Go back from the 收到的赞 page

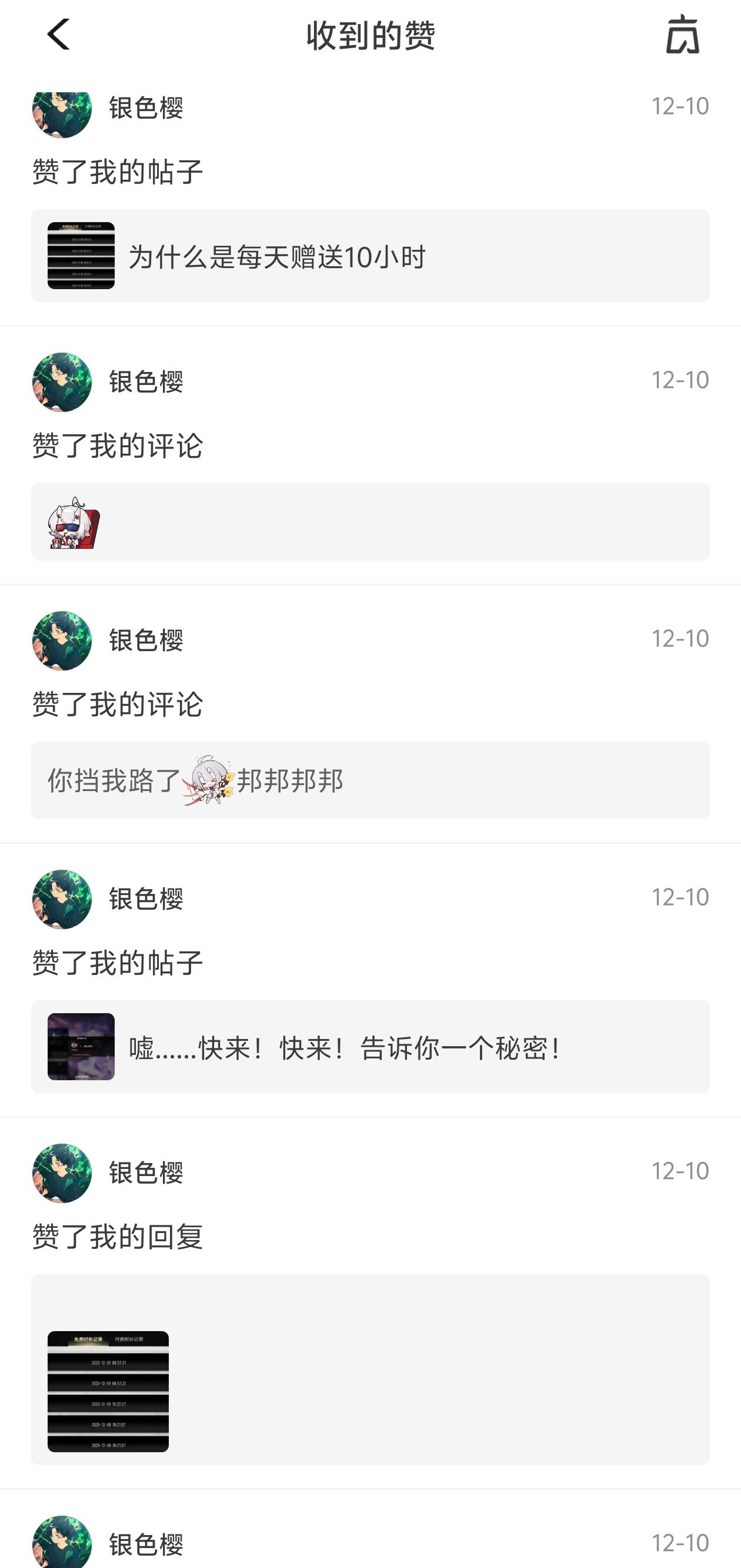(x=58, y=35)
